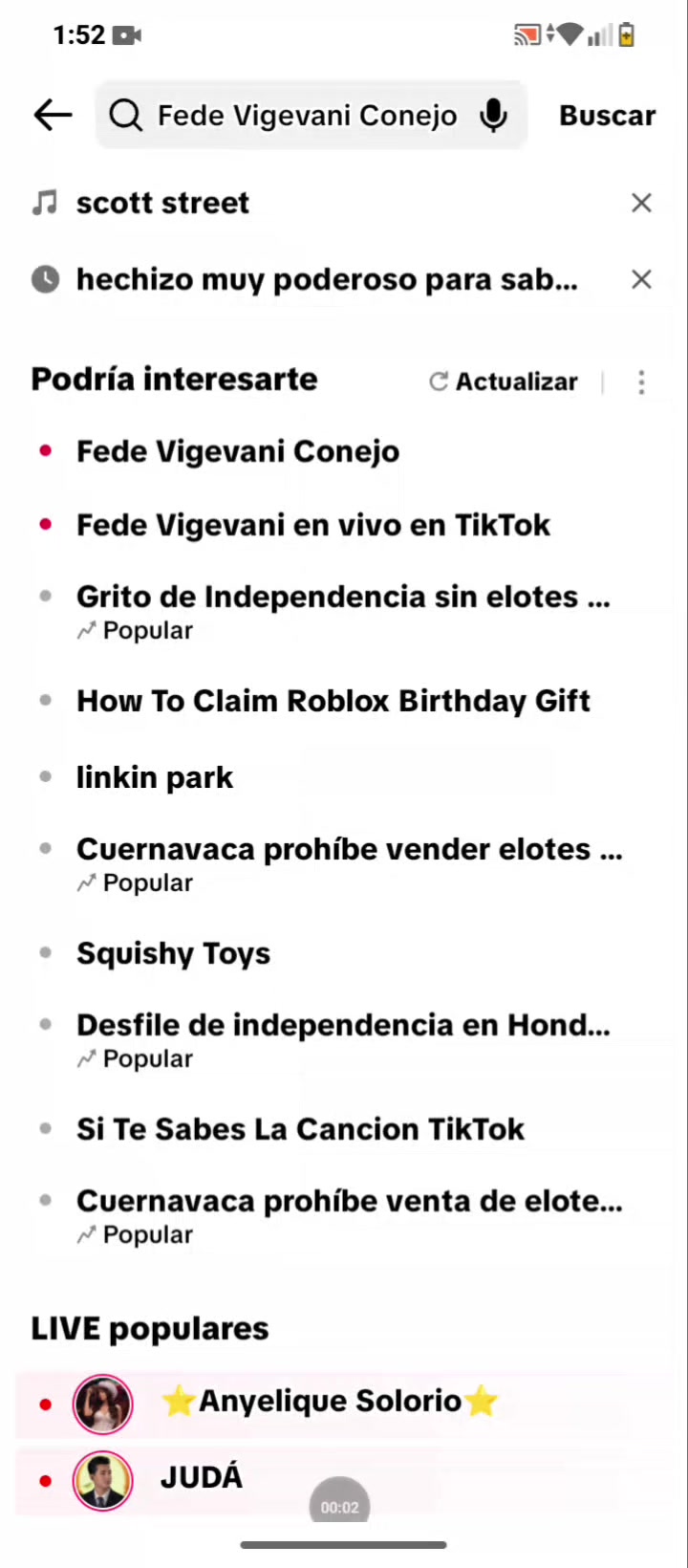Focus the Fede Vigevani Conejo search box
688x1568 pixels.
(x=311, y=116)
